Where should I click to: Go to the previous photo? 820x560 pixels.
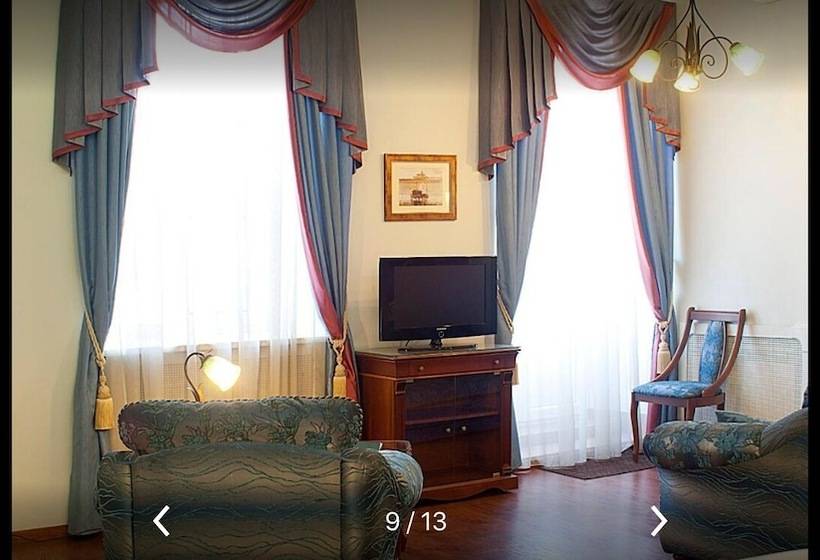(x=161, y=520)
